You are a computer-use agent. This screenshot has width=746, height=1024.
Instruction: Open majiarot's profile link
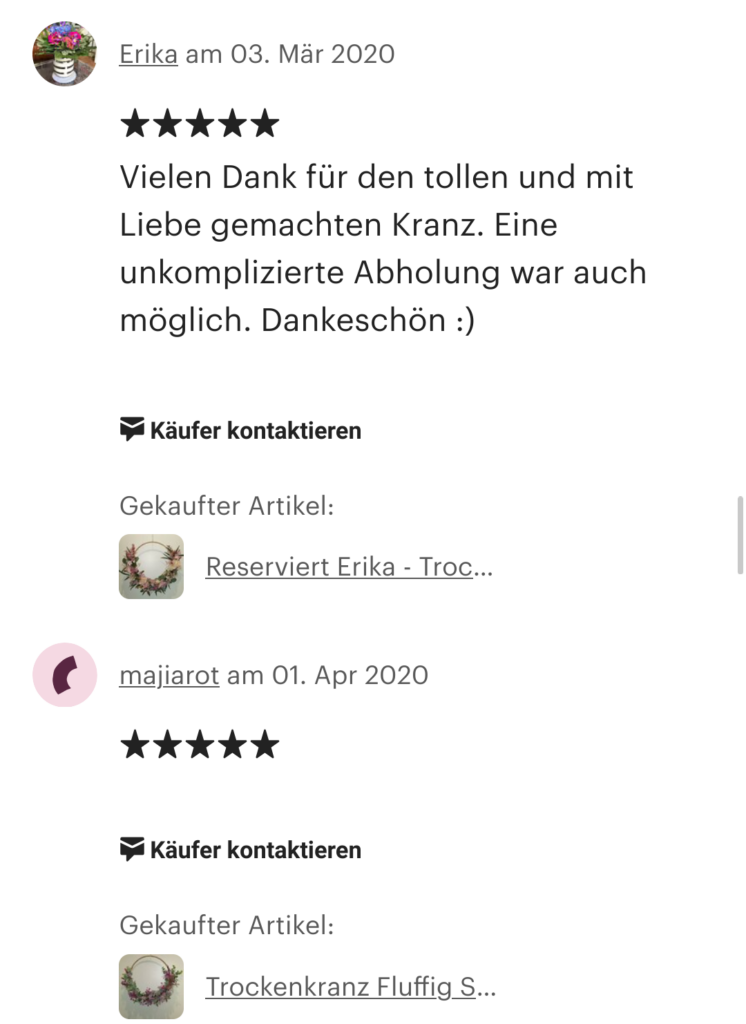[x=169, y=675]
